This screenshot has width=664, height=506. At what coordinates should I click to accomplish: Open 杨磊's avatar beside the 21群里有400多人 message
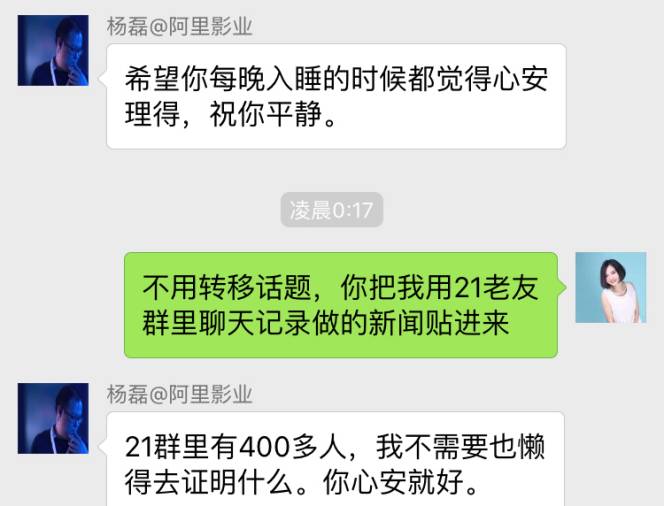pyautogui.click(x=53, y=418)
